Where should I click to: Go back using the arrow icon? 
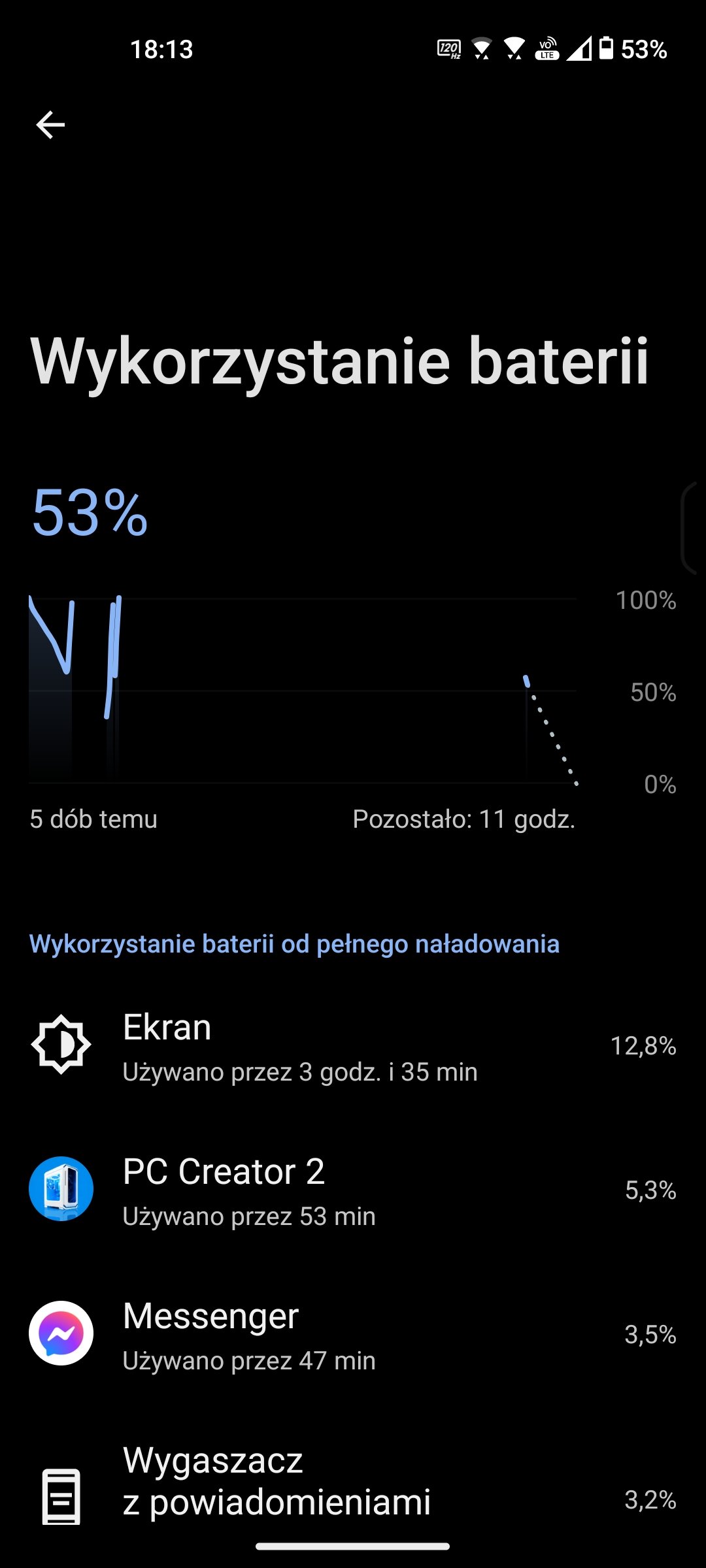pos(50,125)
